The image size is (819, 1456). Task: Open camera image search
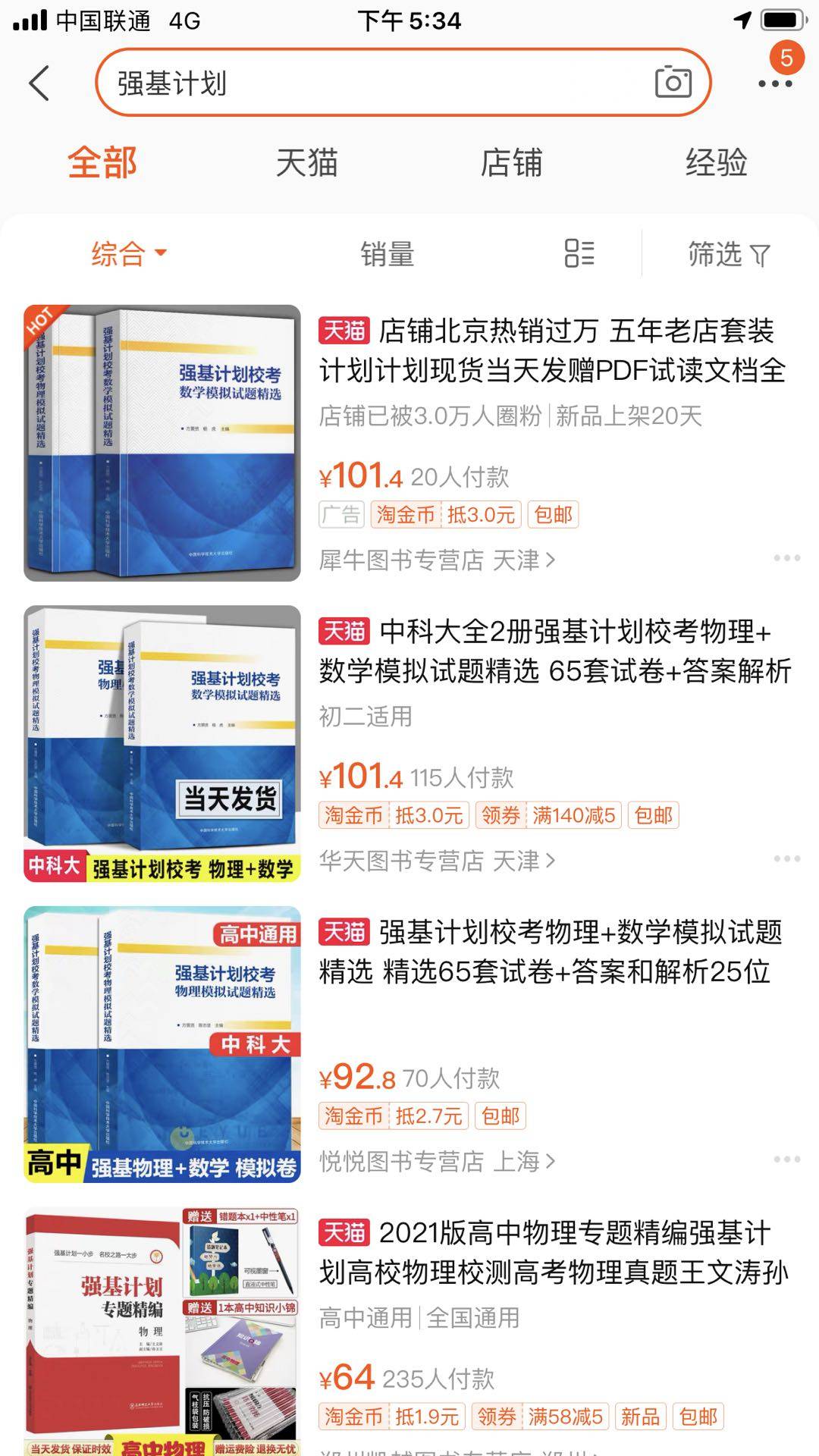(673, 83)
